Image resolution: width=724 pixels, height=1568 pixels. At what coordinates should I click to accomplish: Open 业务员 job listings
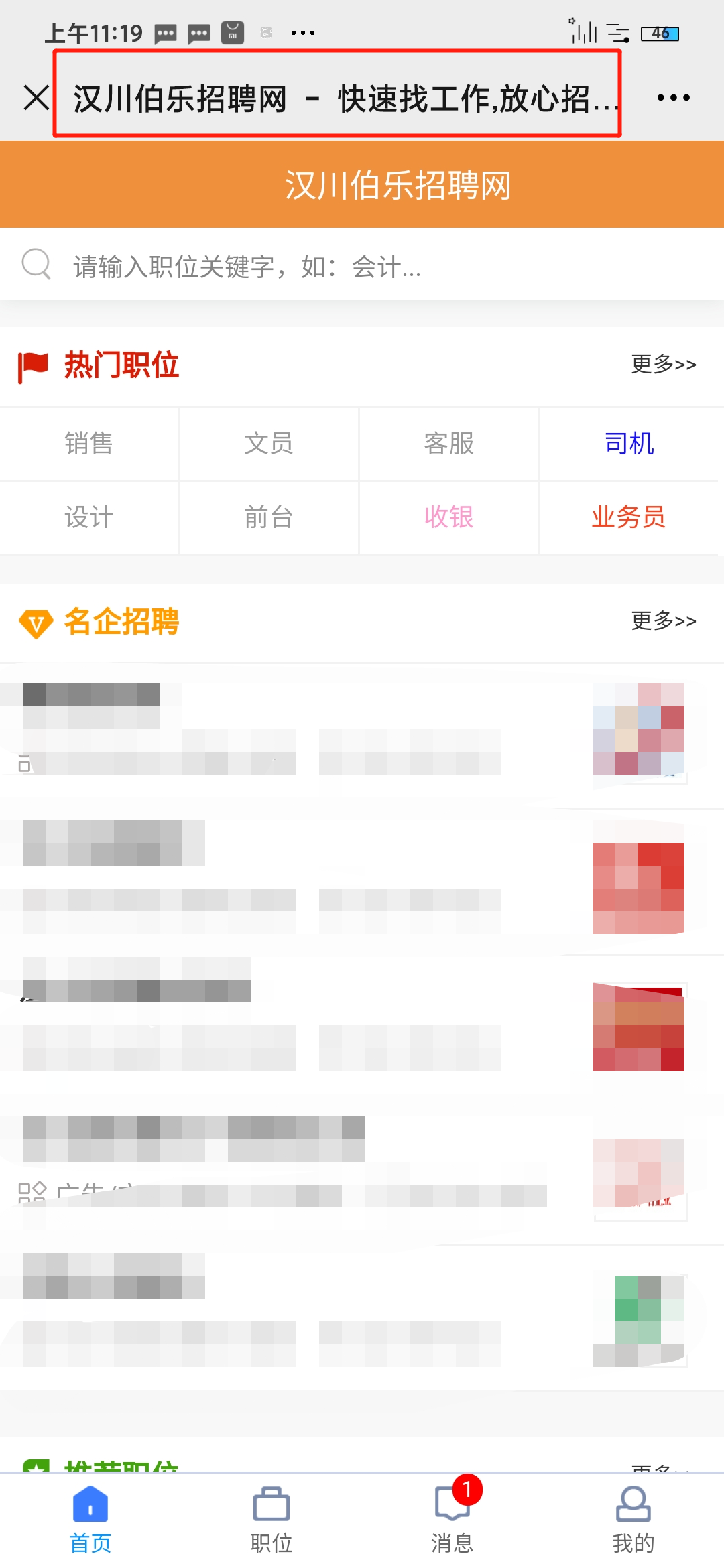point(629,517)
